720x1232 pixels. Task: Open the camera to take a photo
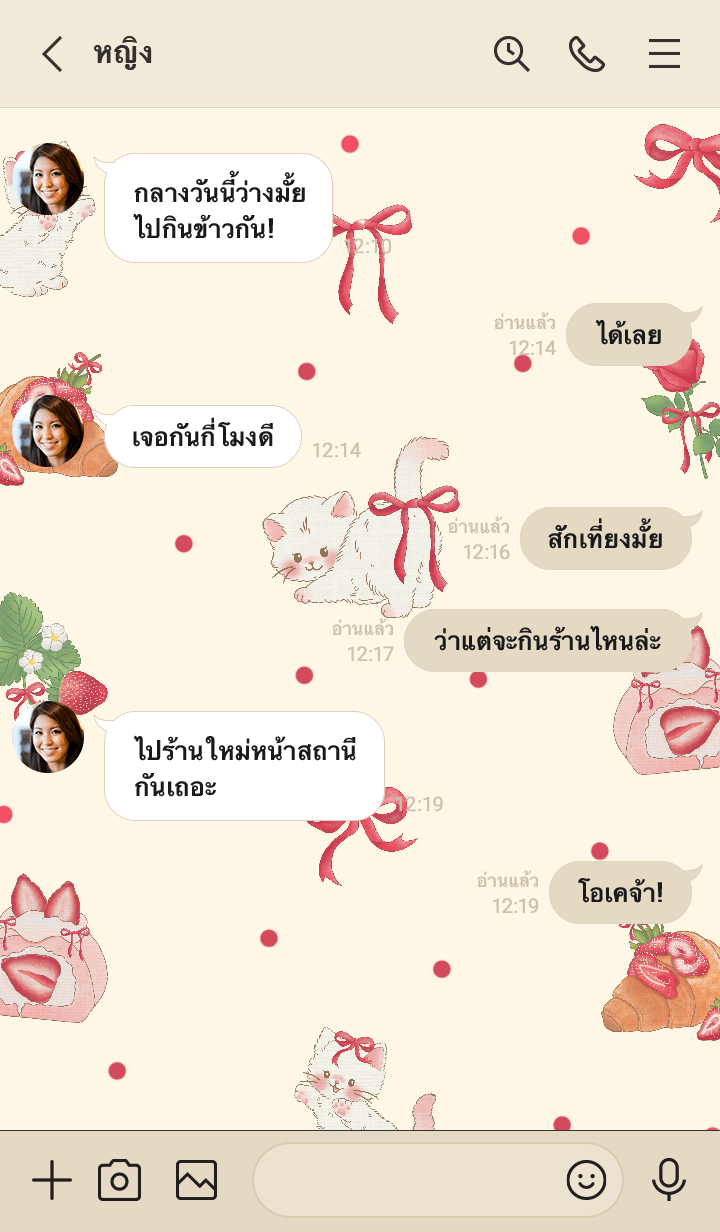[x=120, y=1181]
